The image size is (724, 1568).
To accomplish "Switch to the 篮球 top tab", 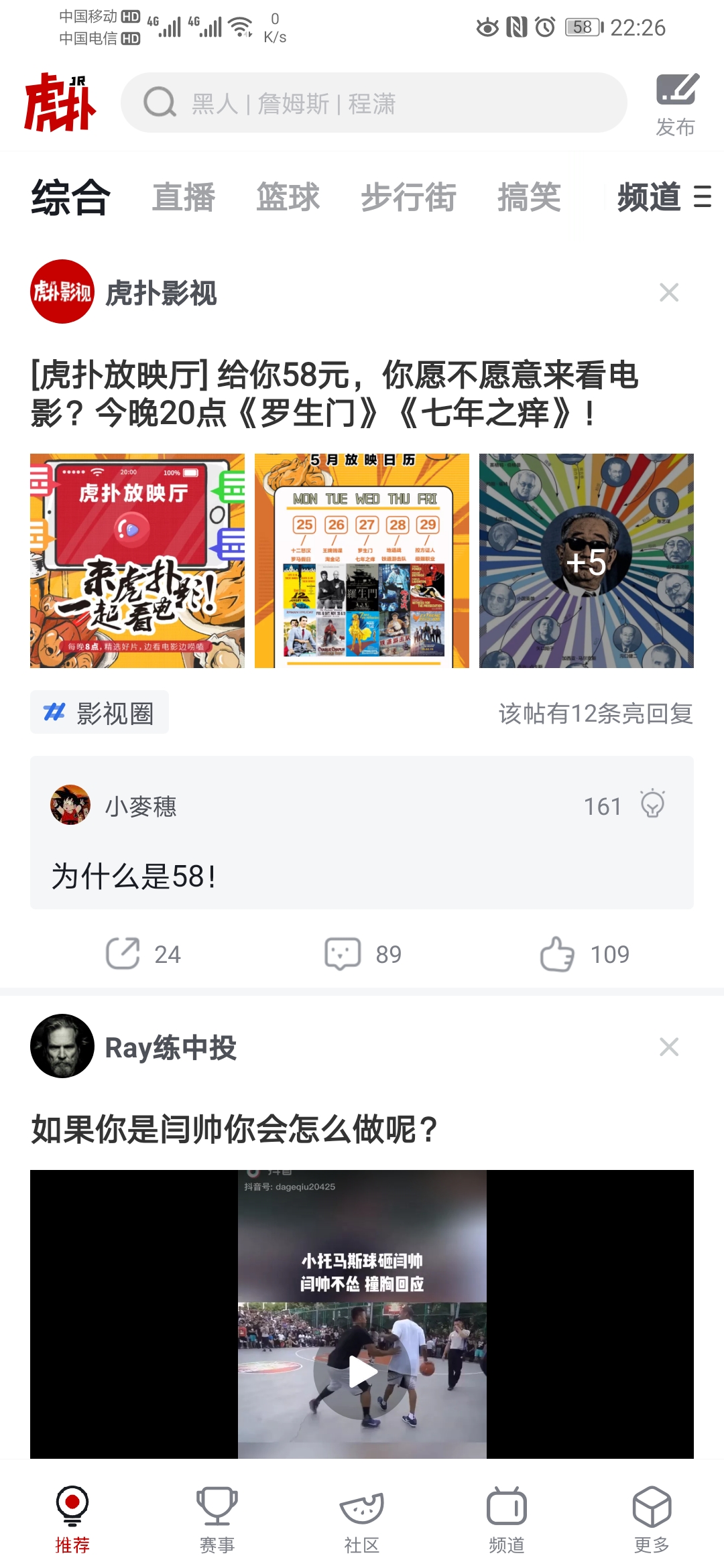I will 288,198.
